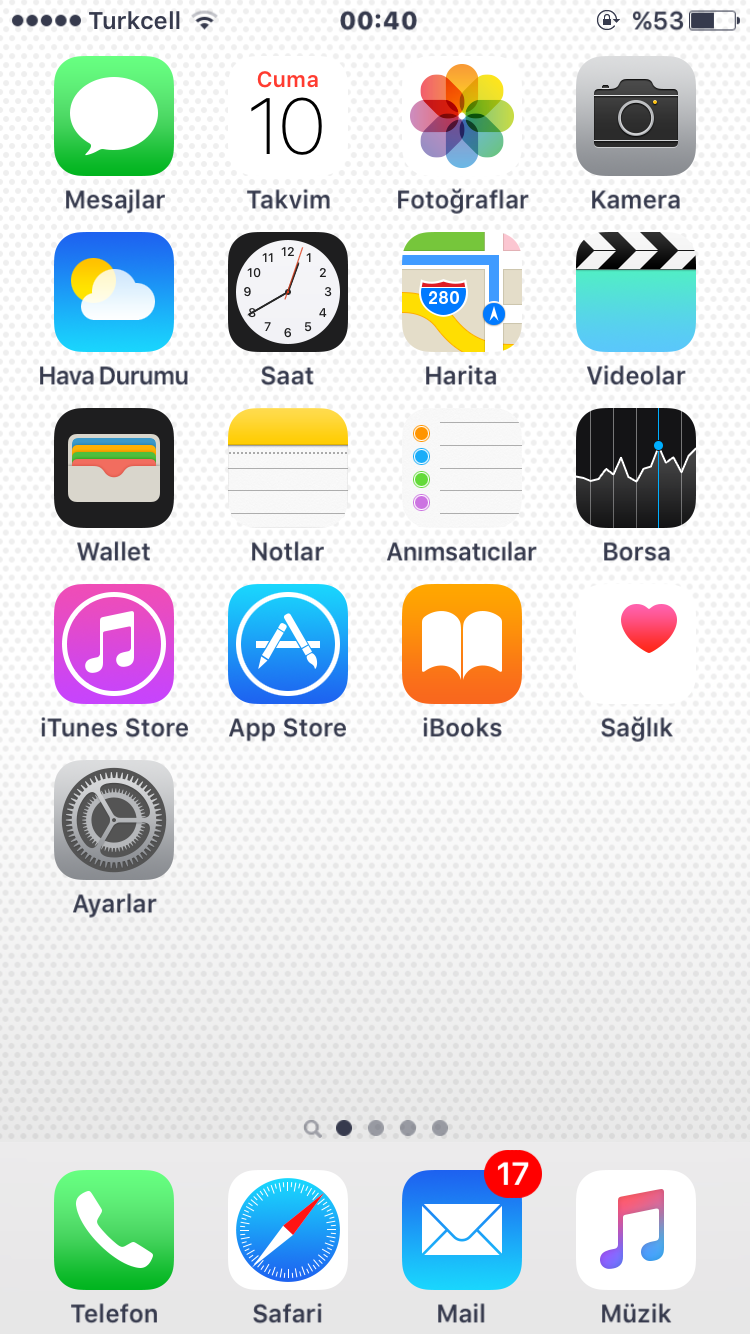Screen dimensions: 750x1334
Task: Open the Borsa stocks app
Action: (x=636, y=468)
